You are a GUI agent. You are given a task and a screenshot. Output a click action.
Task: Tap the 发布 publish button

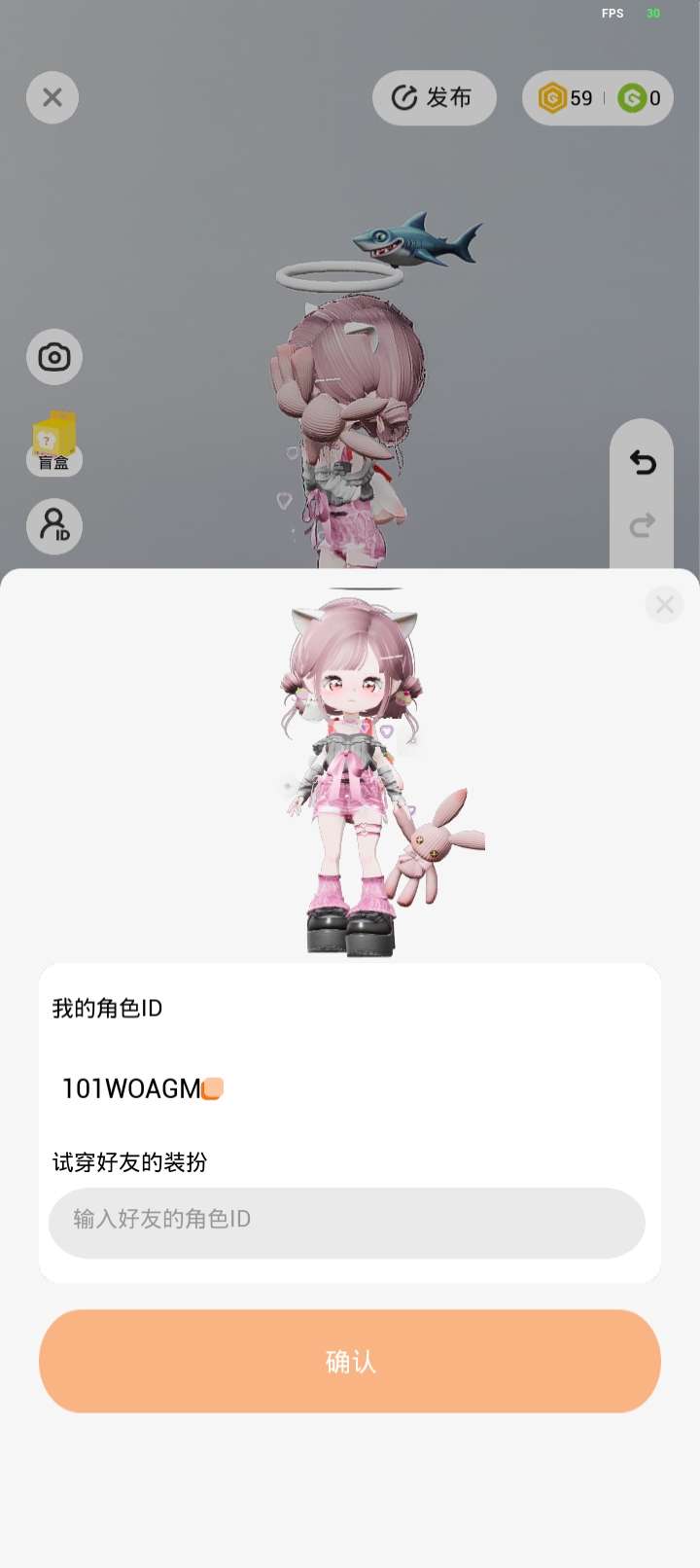click(434, 97)
